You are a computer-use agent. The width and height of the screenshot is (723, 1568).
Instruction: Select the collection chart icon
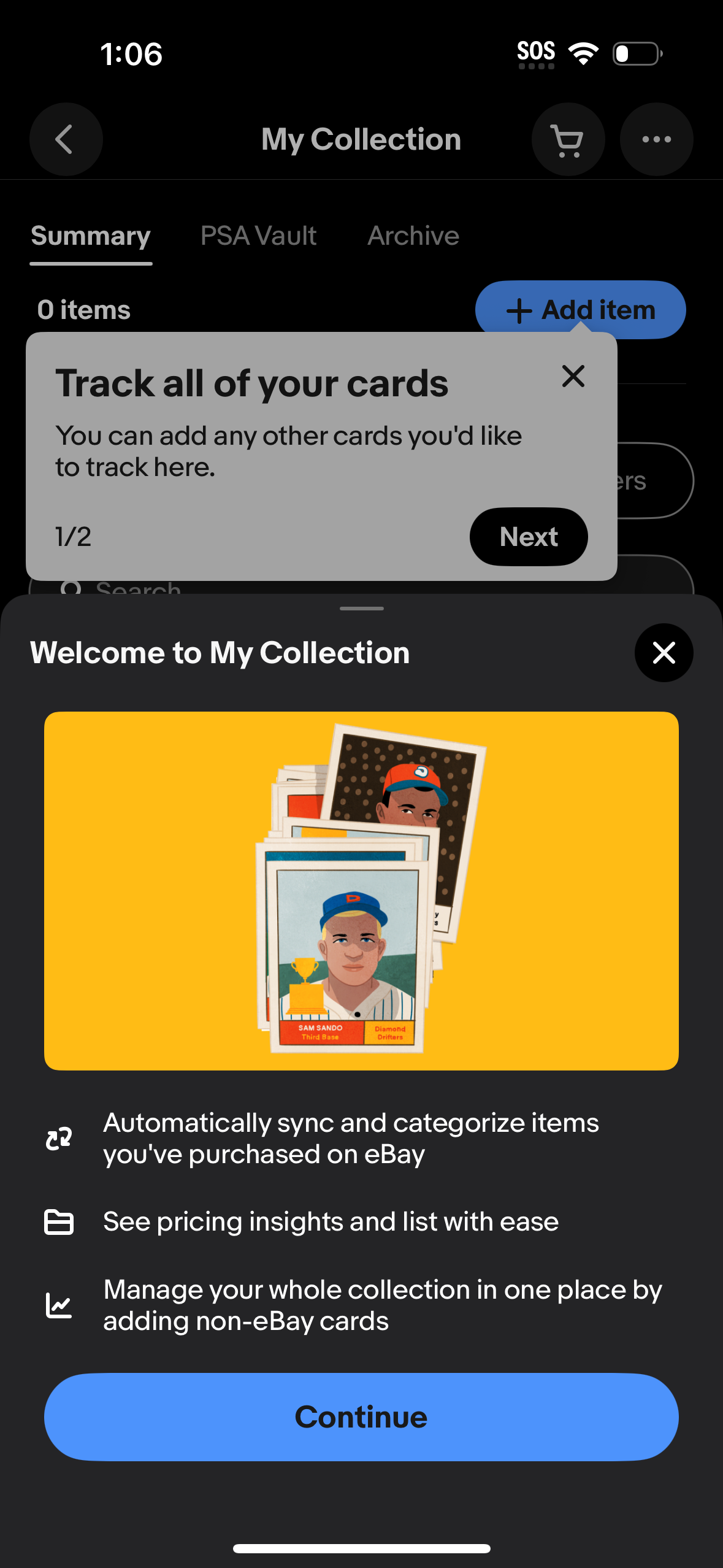[58, 1304]
